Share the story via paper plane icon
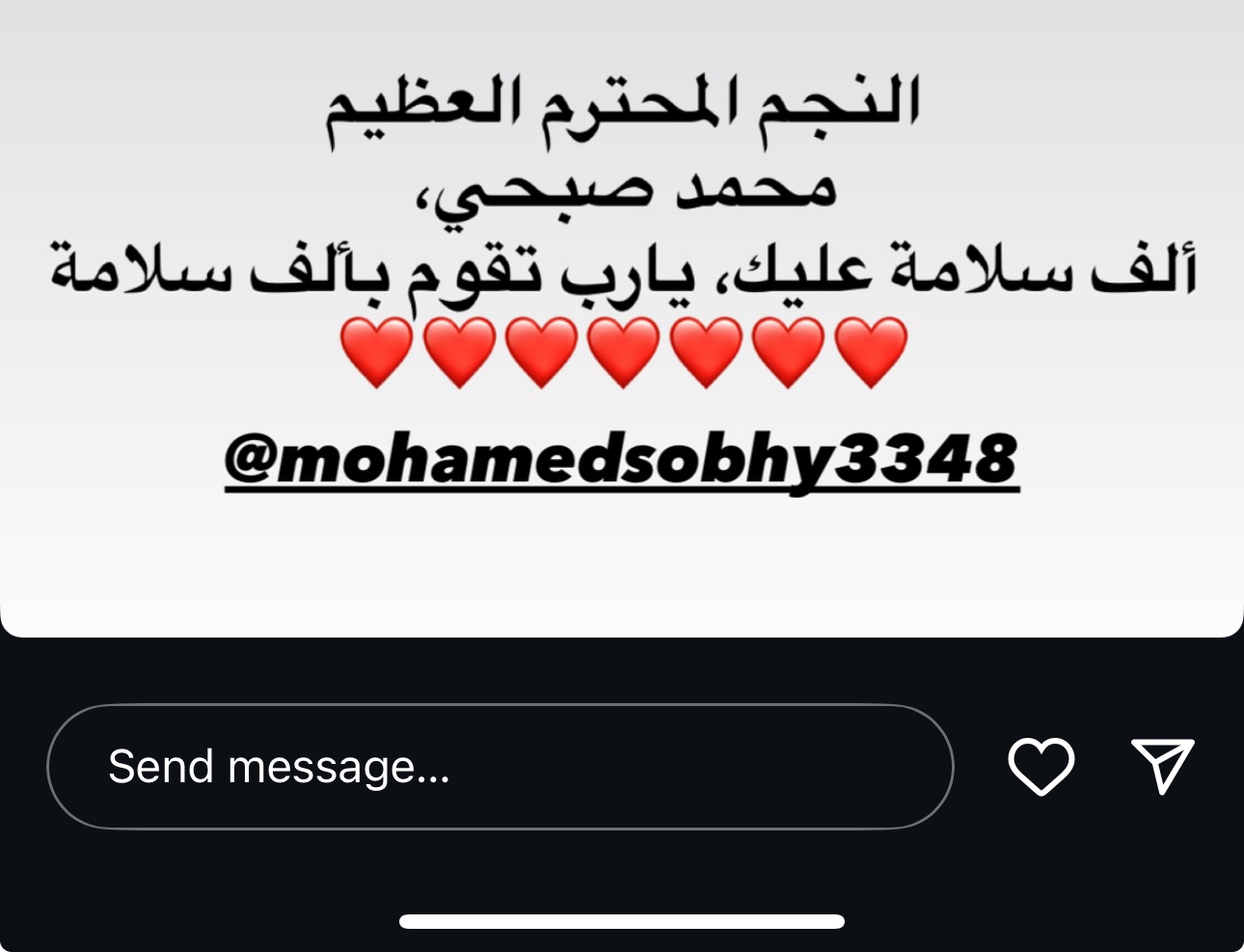The height and width of the screenshot is (952, 1244). (x=1162, y=765)
